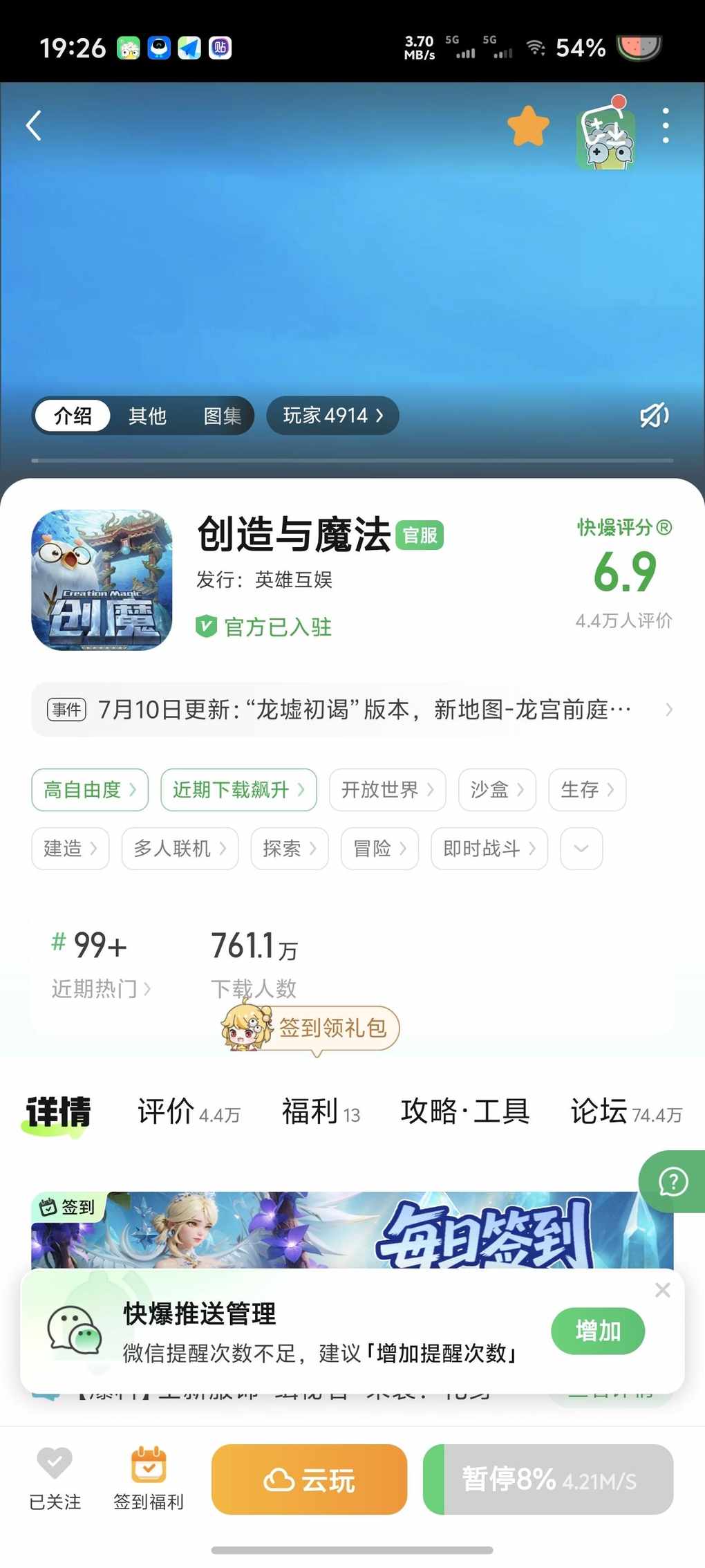705x1568 pixels.
Task: Open the 7月10日更新 event notice
Action: tap(352, 710)
